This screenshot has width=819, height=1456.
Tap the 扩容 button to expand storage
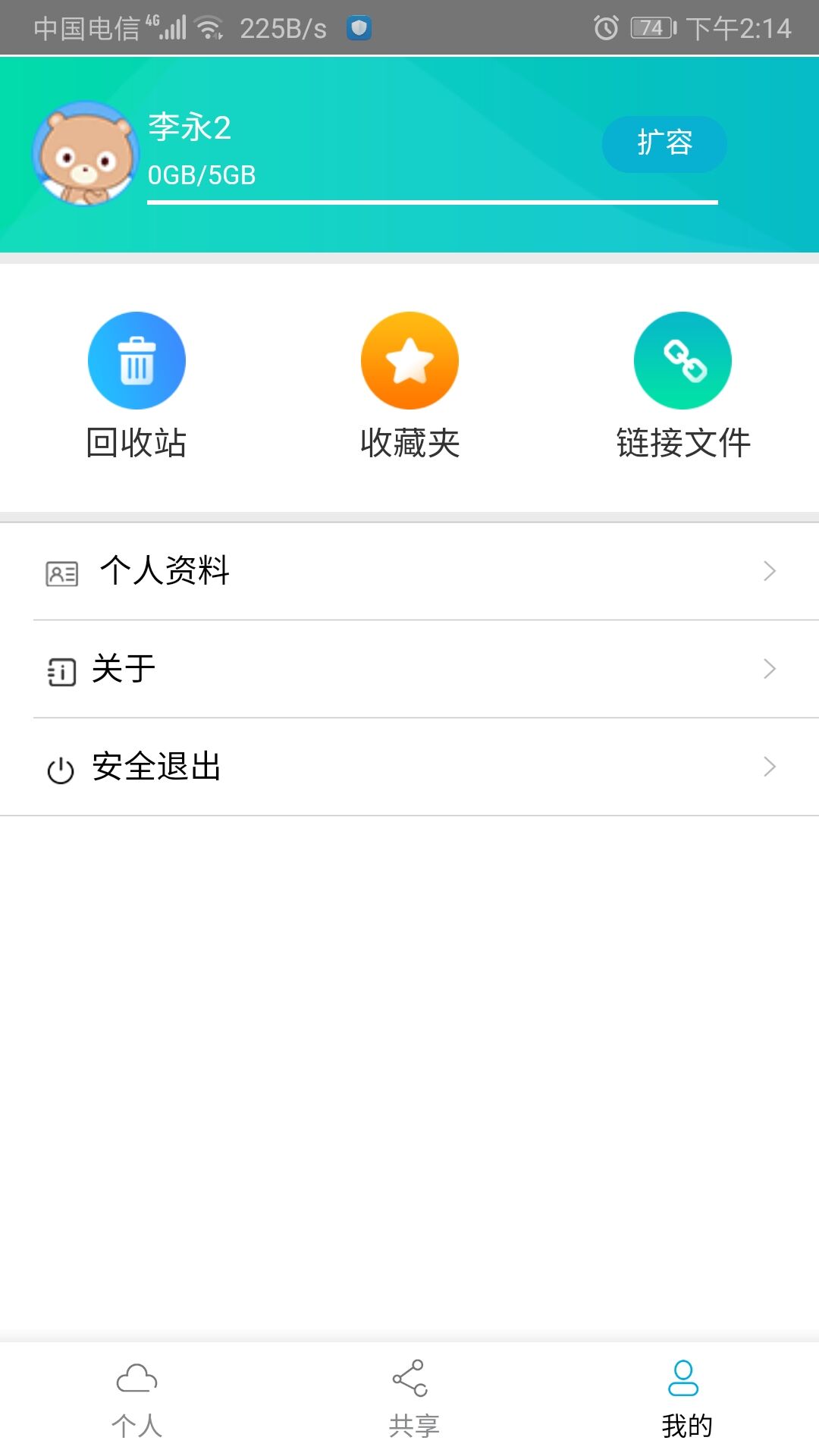tap(664, 144)
